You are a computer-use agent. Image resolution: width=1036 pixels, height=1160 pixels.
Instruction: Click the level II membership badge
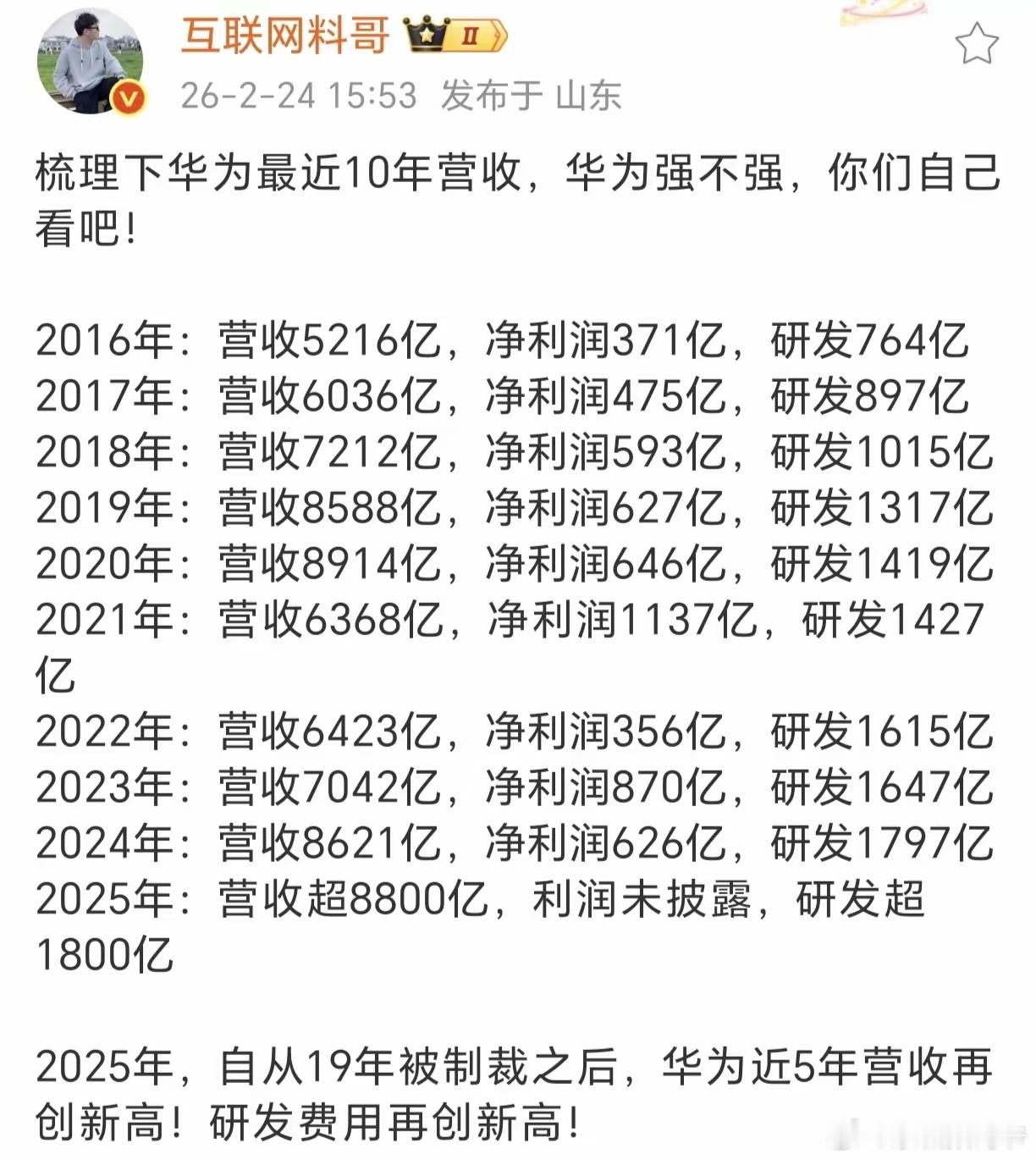click(x=471, y=37)
